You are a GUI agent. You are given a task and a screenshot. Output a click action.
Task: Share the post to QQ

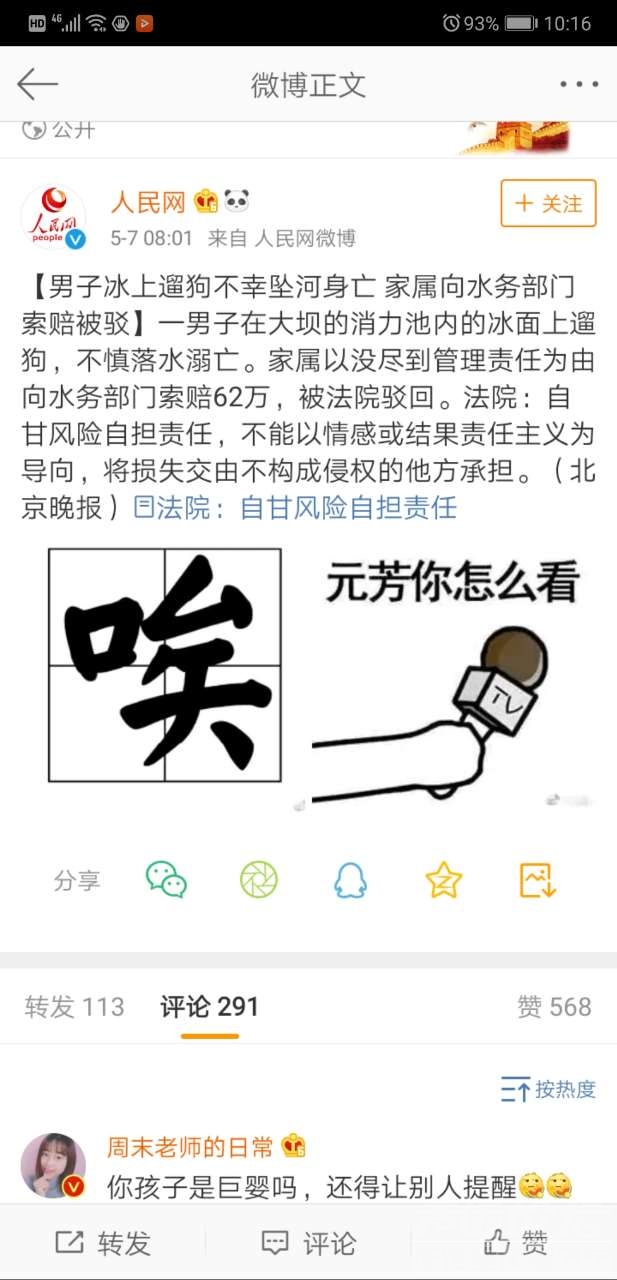coord(350,880)
